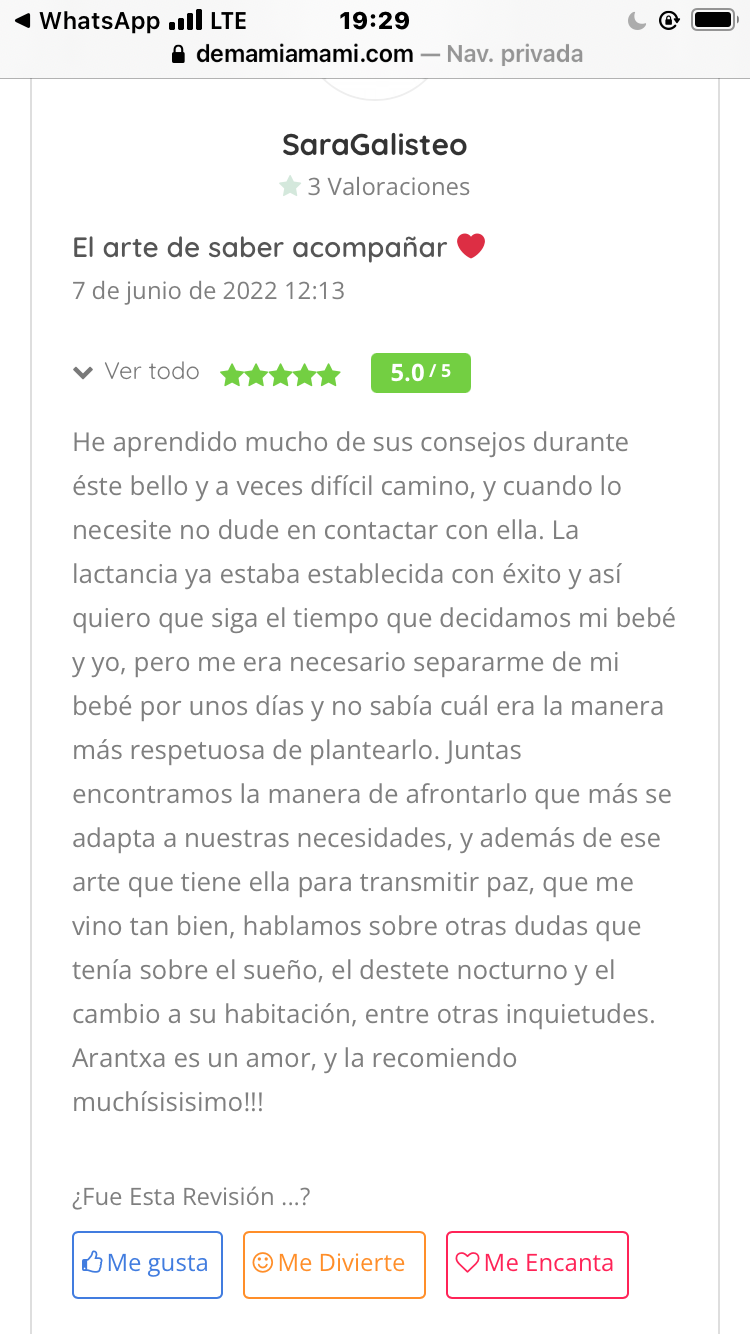Tap the demamiamami.com address bar
The image size is (750, 1334).
[x=377, y=54]
